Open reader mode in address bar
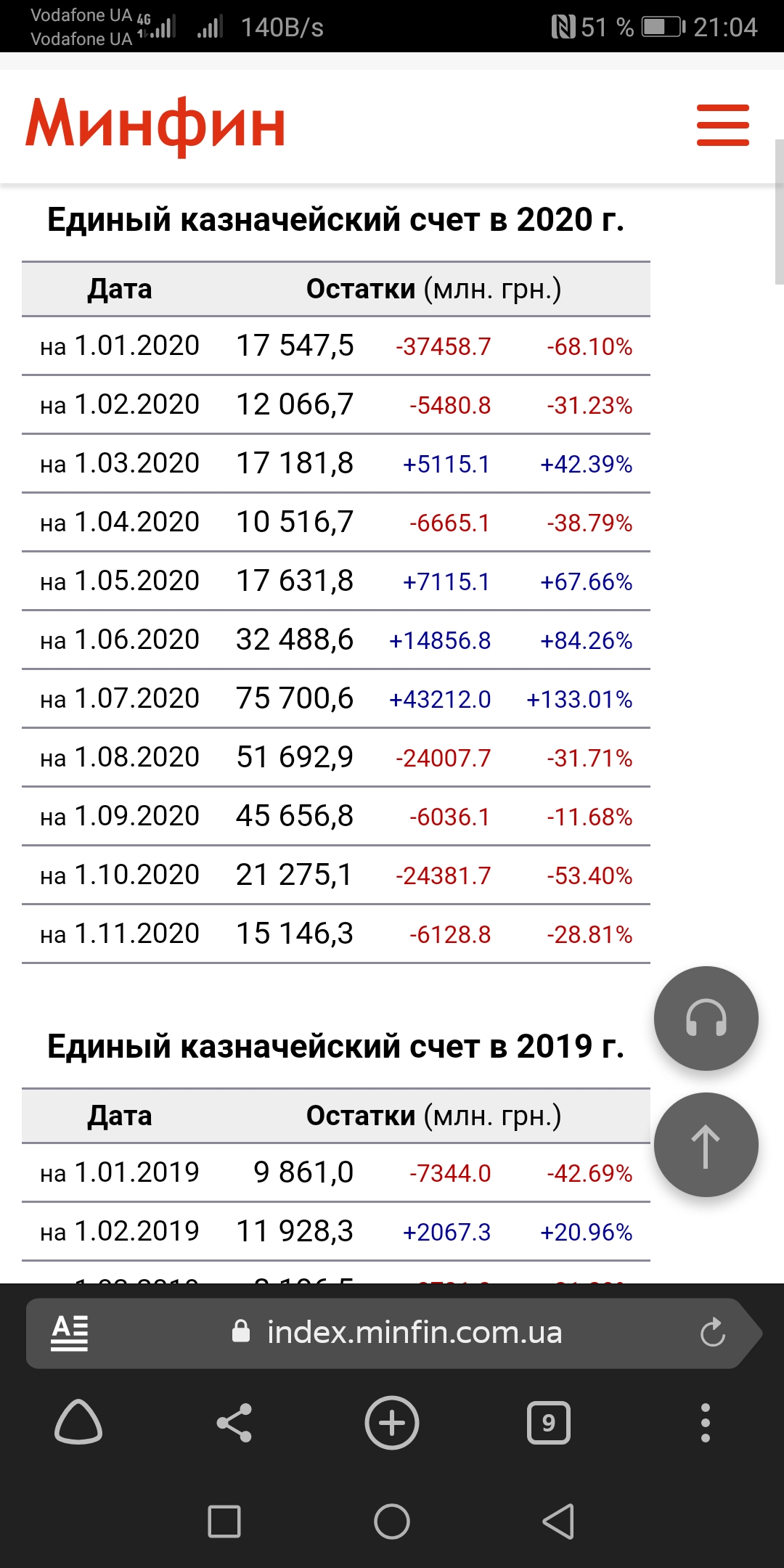The image size is (784, 1568). coord(70,1333)
